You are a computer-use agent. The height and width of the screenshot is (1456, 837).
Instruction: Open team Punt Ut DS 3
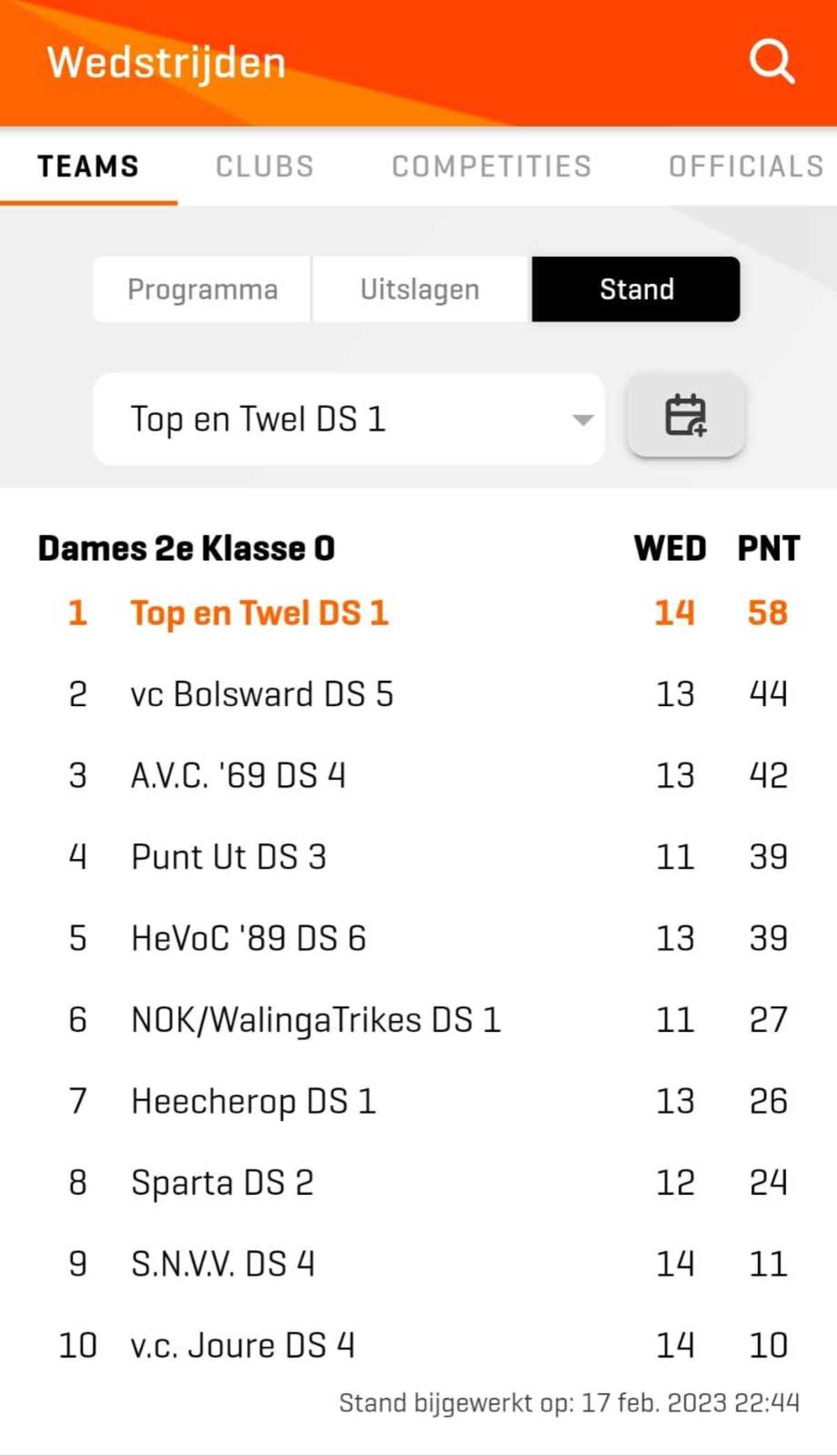[418, 857]
